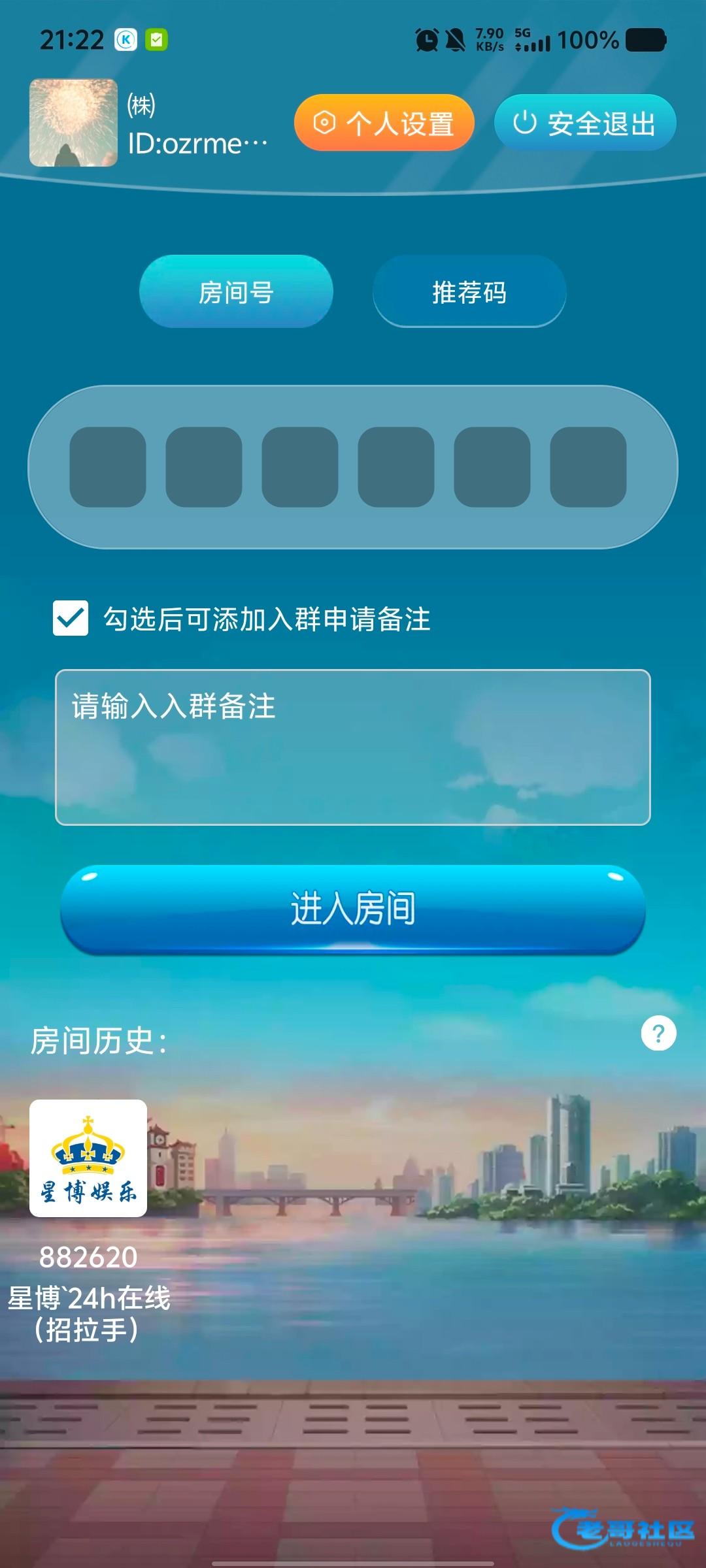Viewport: 706px width, 1568px height.
Task: Tap 进入房间 to enter the room
Action: click(x=352, y=909)
